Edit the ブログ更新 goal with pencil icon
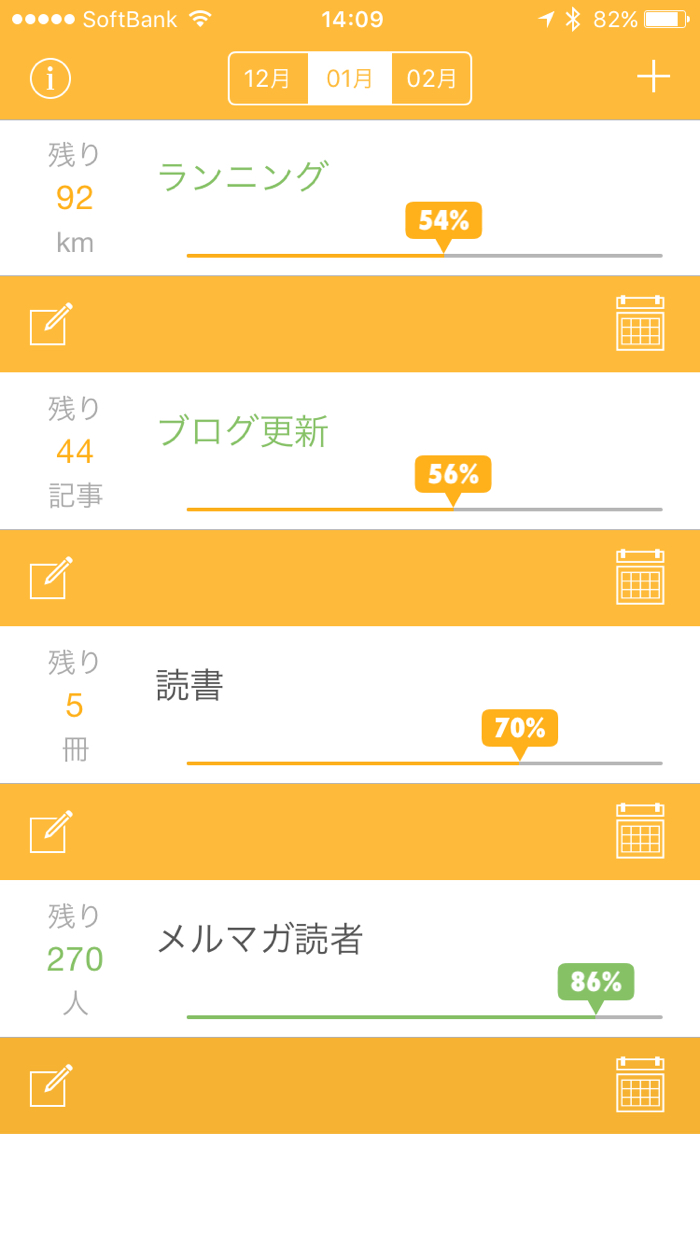This screenshot has width=700, height=1245. [x=51, y=578]
